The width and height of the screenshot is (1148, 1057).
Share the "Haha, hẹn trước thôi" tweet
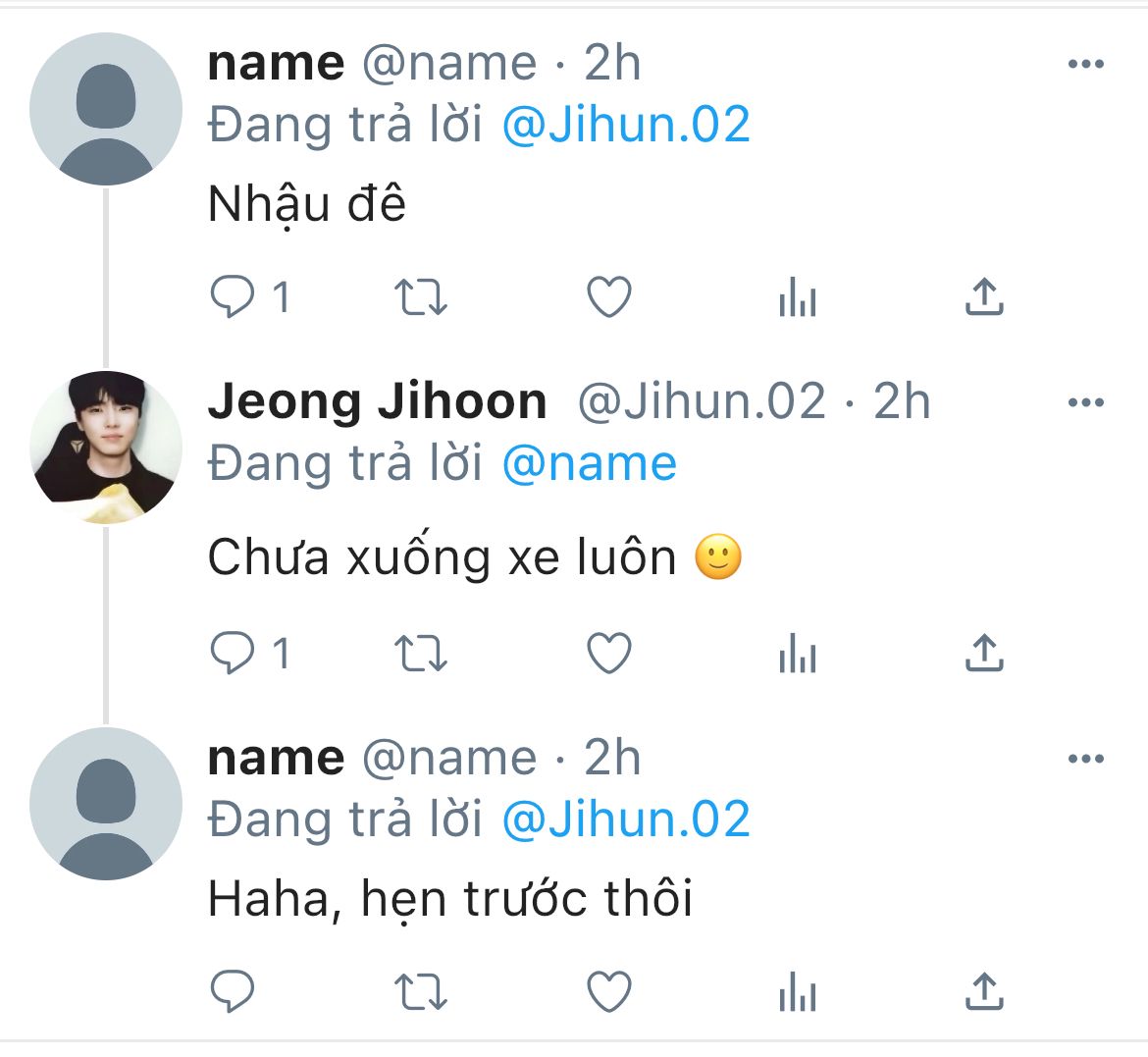point(985,991)
